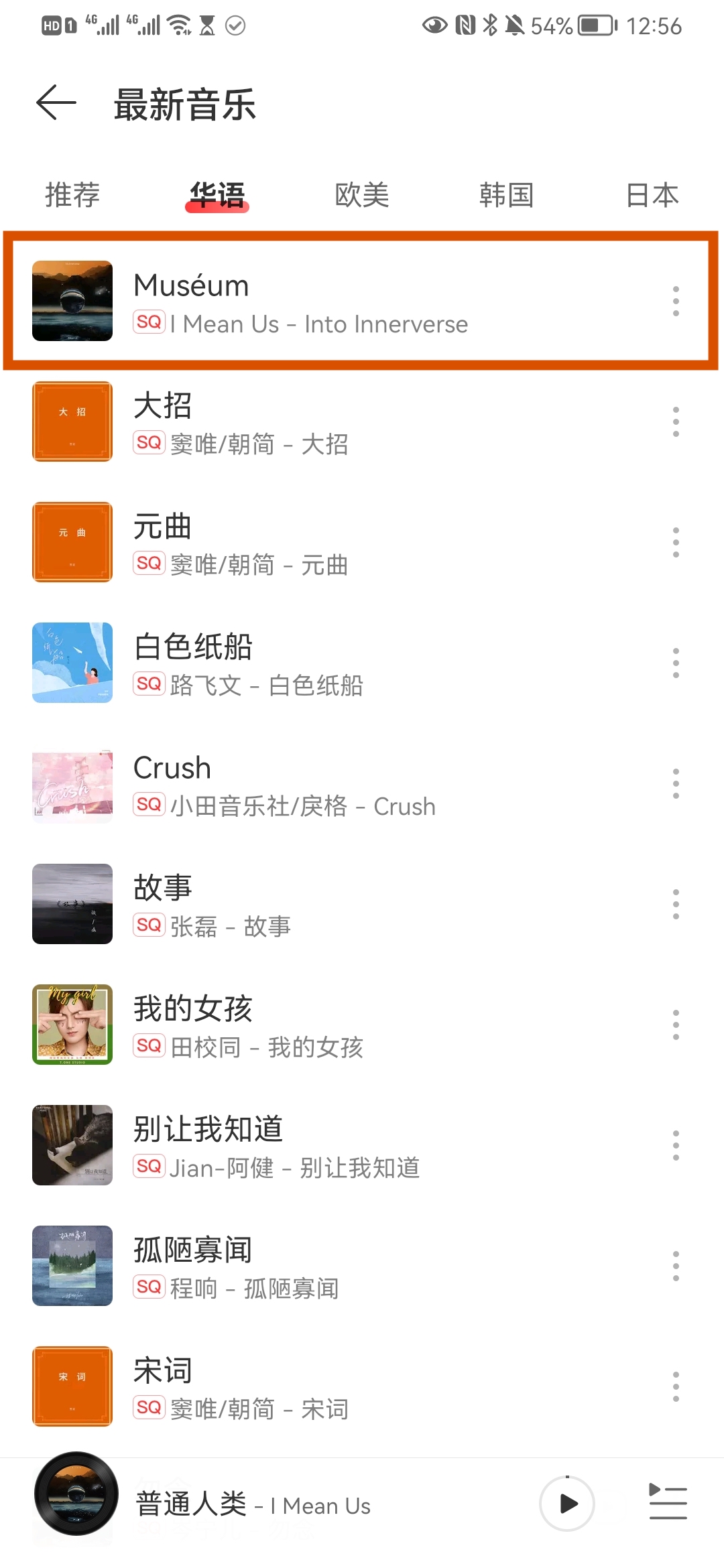Play the song 孤陋寡闻

coord(302,1266)
